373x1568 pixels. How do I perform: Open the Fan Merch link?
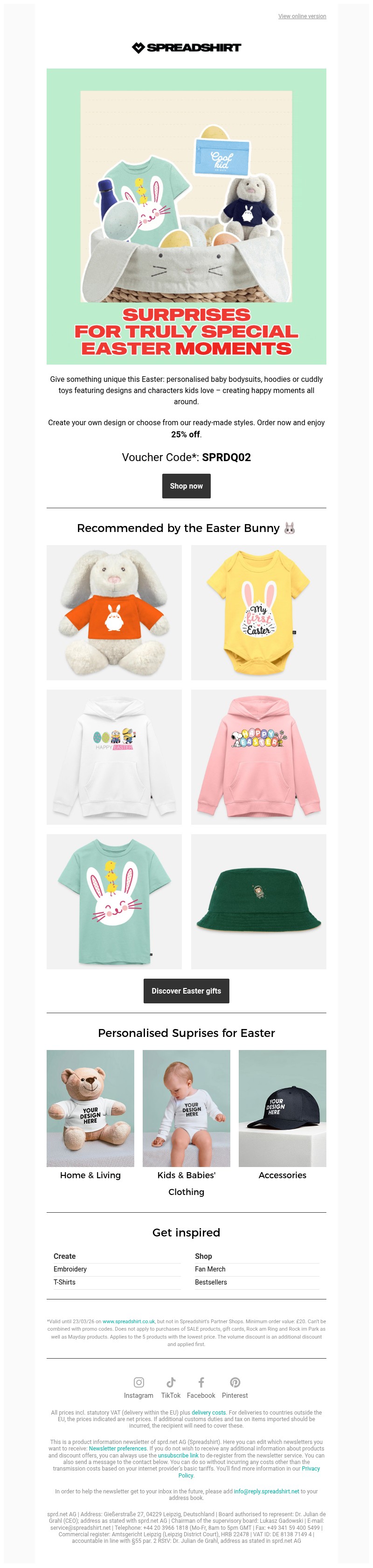click(210, 1269)
